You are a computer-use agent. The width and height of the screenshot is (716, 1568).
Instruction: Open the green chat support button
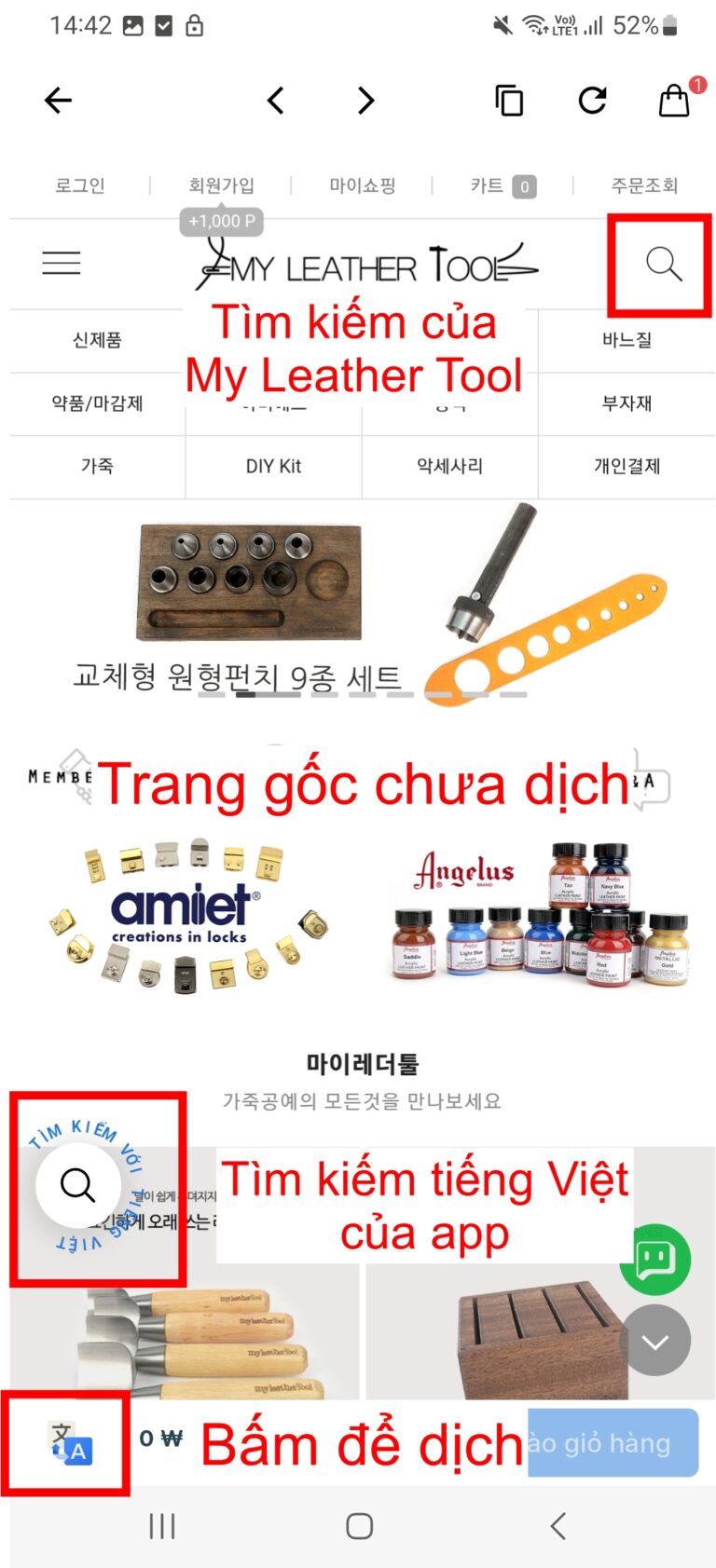(654, 1259)
